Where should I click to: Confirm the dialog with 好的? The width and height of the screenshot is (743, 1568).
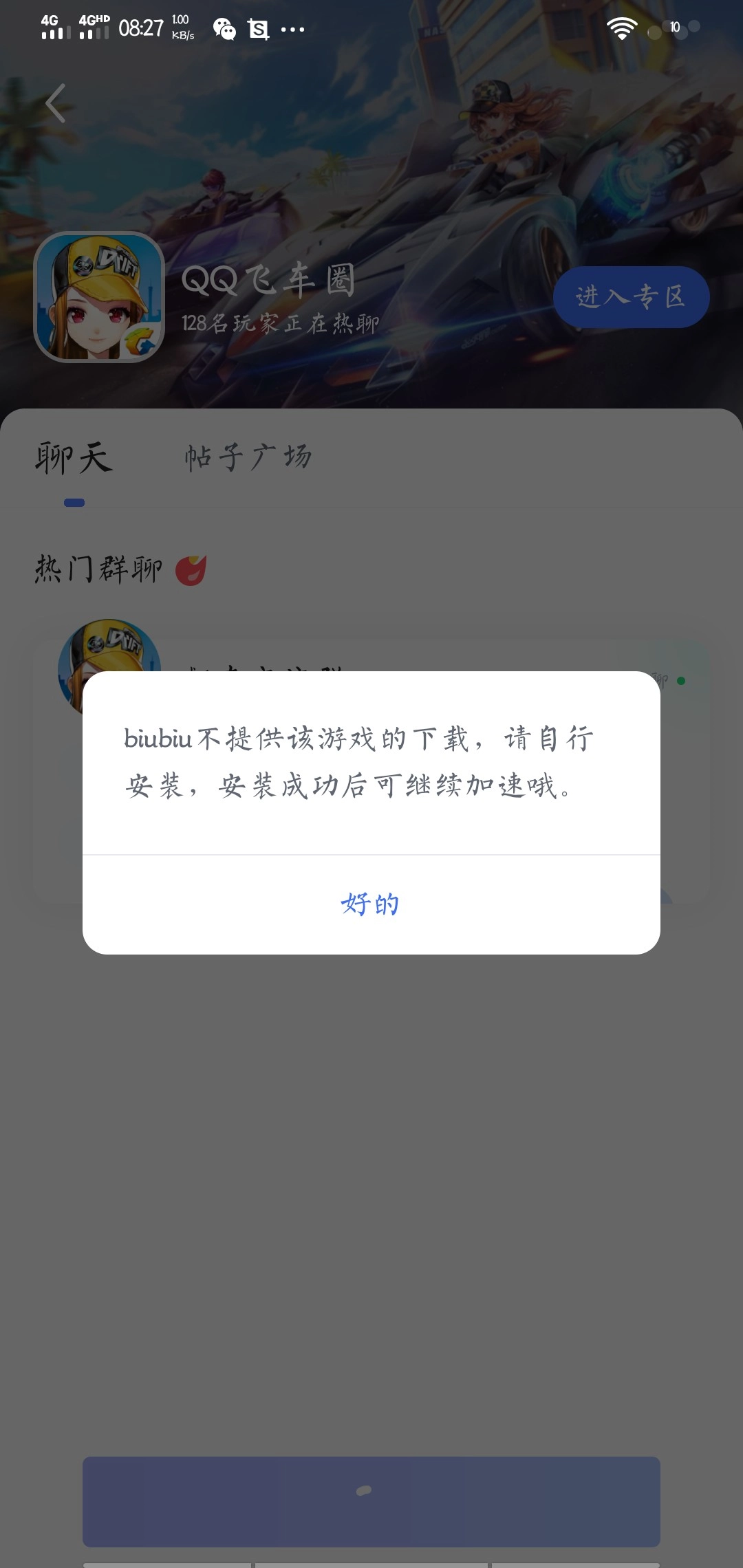[371, 904]
